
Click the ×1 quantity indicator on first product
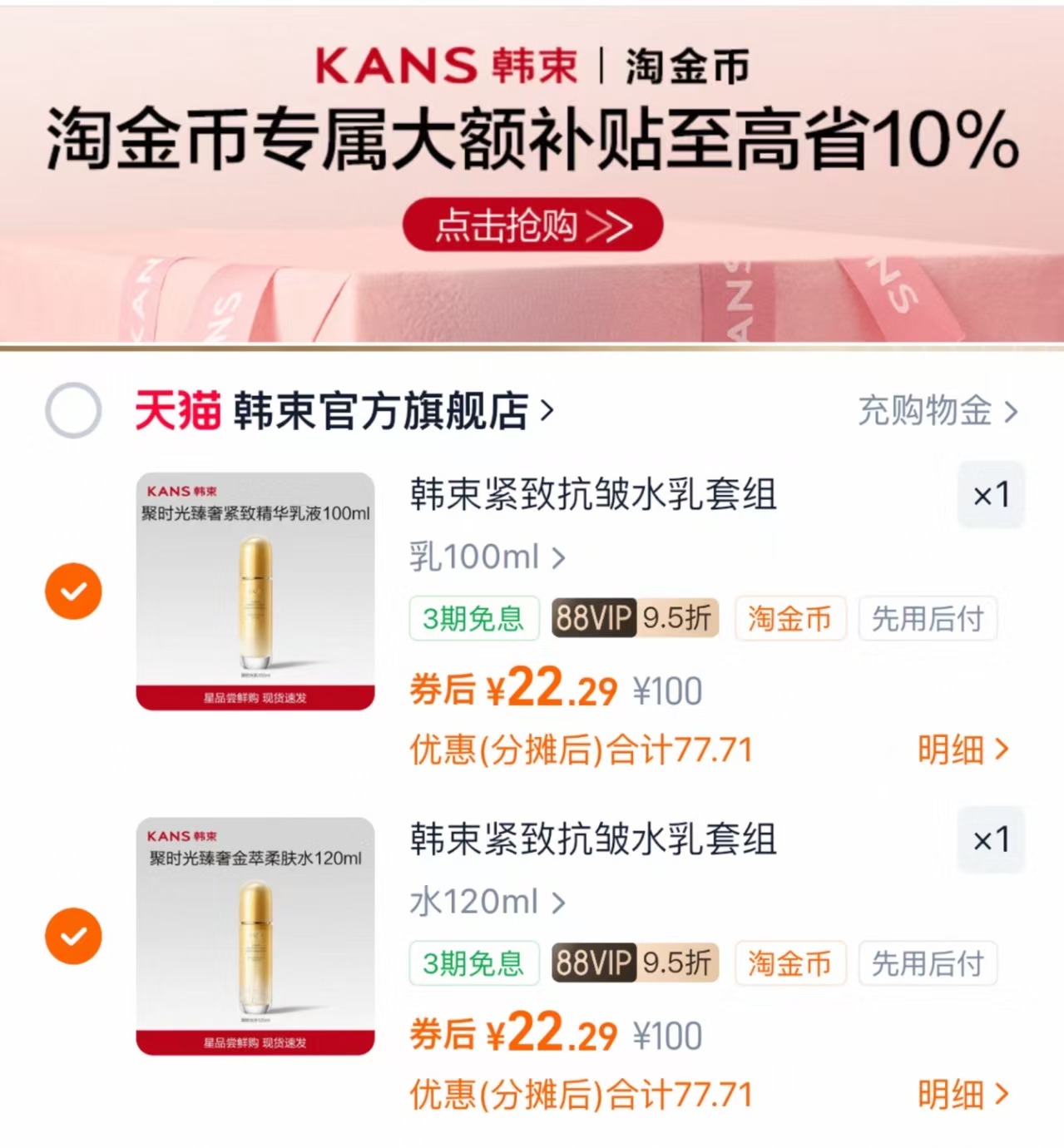tap(990, 496)
